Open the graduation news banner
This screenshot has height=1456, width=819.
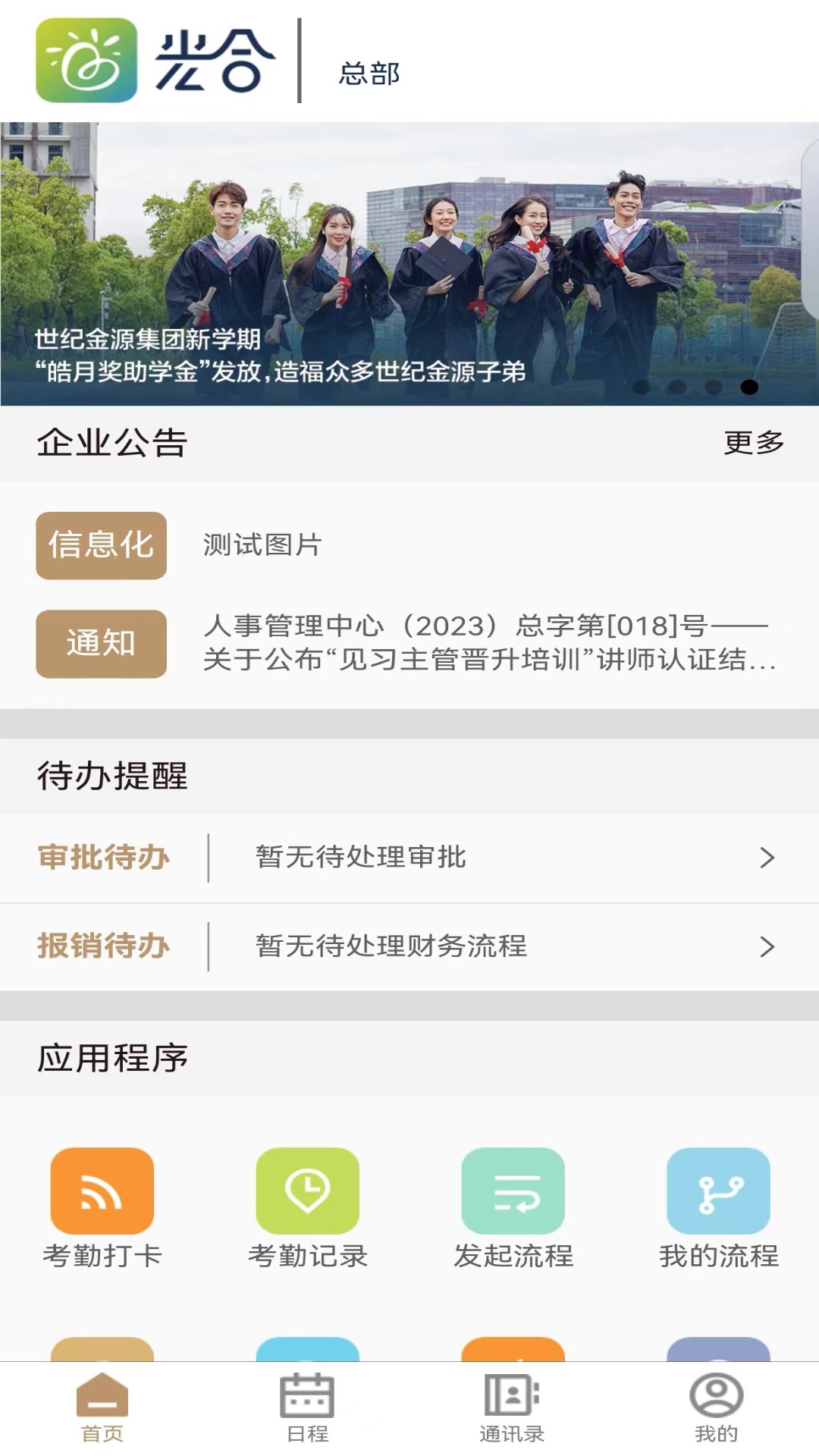(x=409, y=264)
